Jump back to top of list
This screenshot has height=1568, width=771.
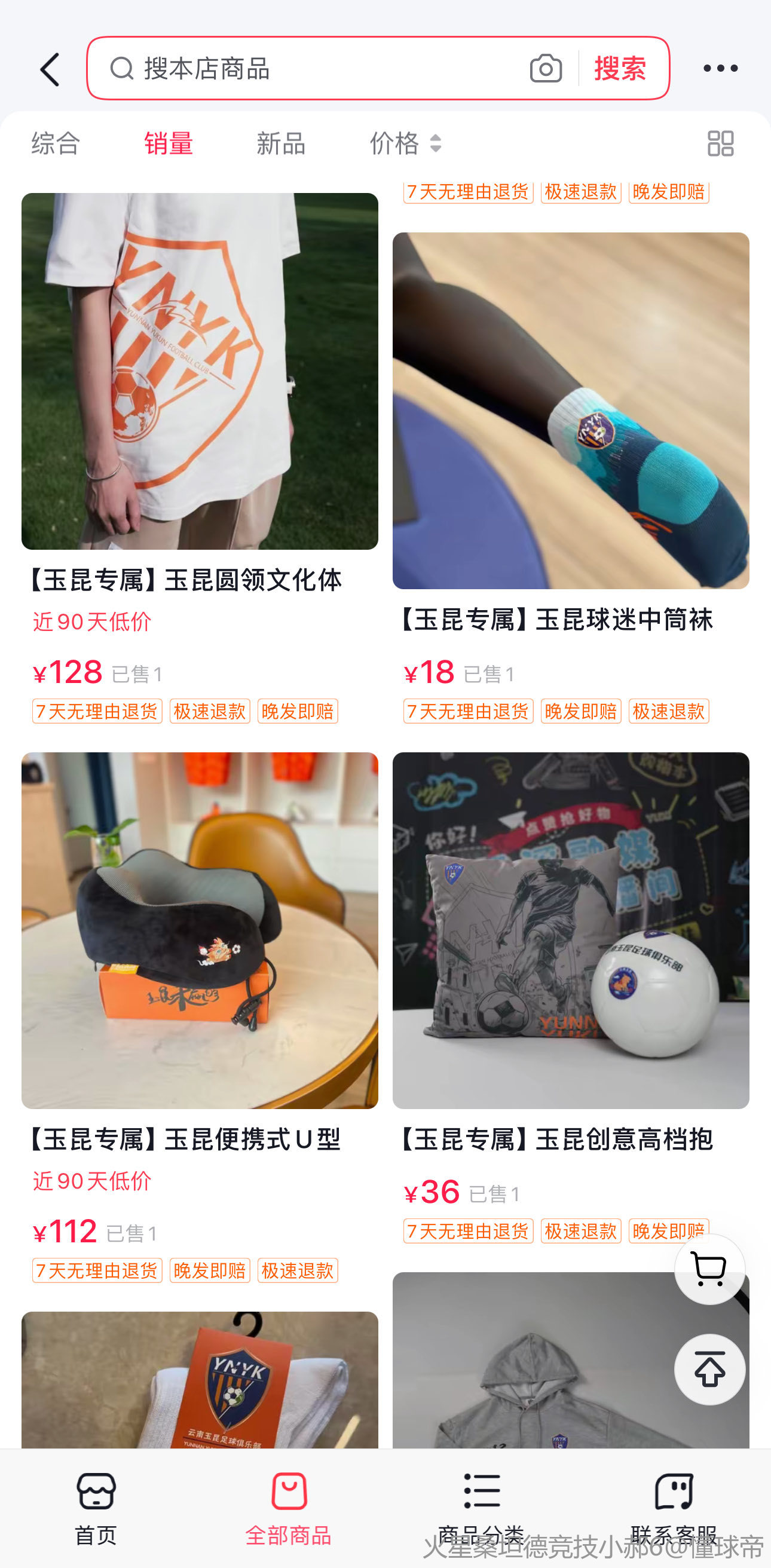pos(709,1370)
